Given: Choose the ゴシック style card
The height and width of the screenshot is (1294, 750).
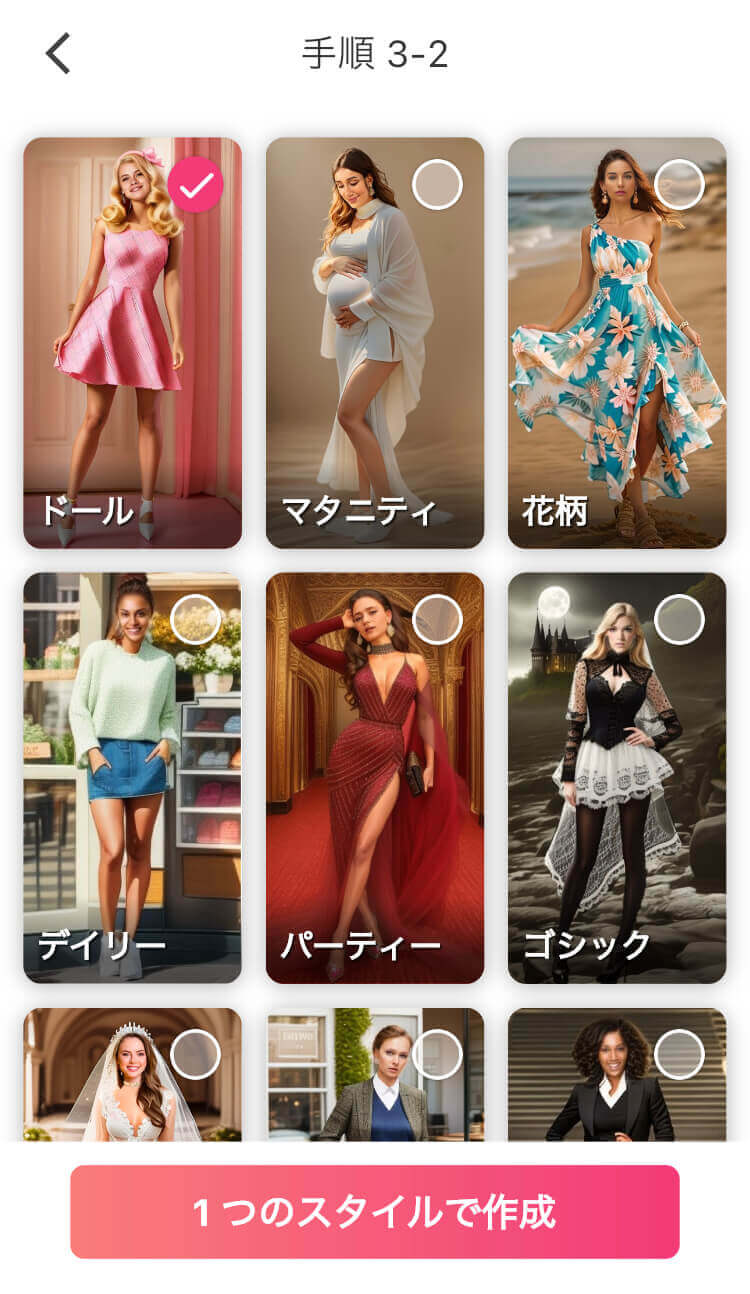Looking at the screenshot, I should 616,777.
